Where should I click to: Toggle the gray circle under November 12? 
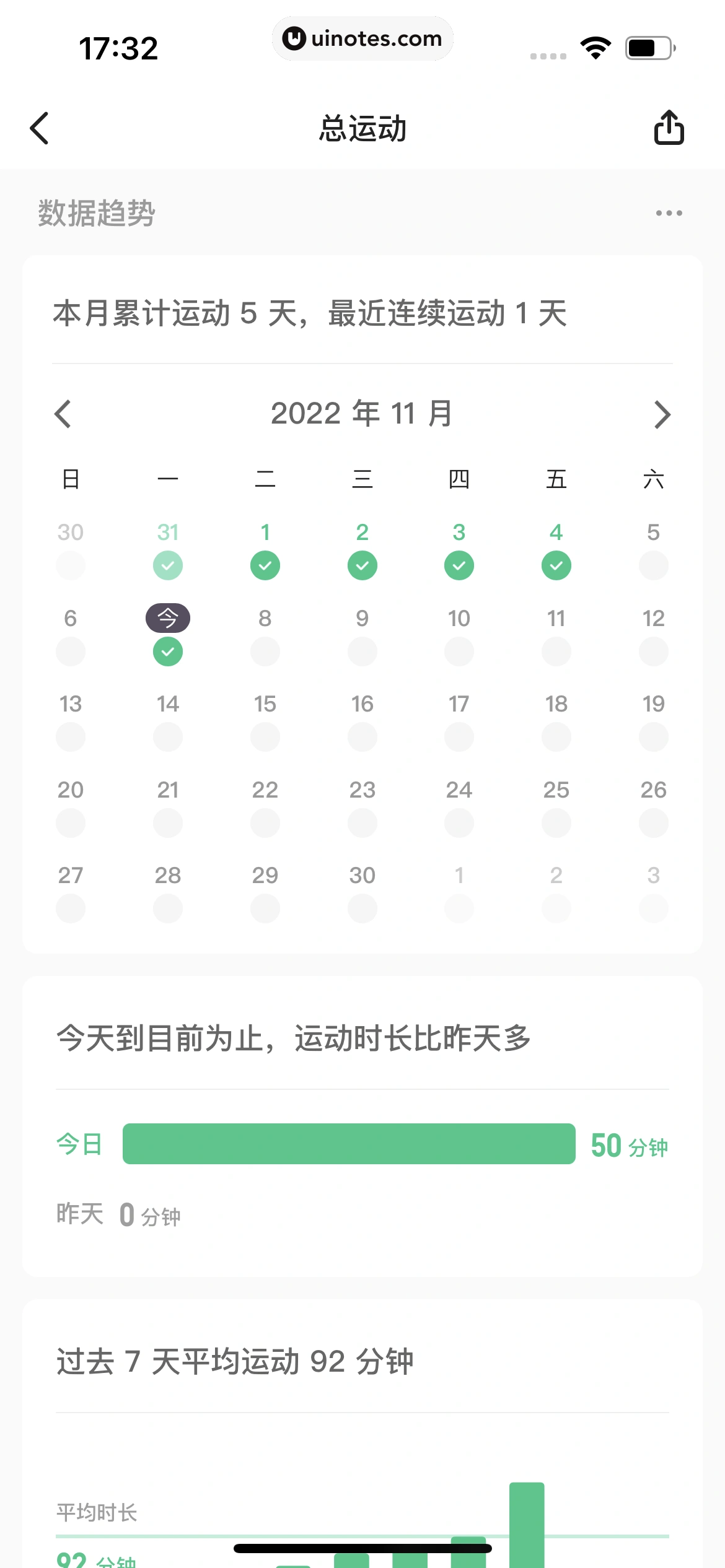pyautogui.click(x=653, y=651)
